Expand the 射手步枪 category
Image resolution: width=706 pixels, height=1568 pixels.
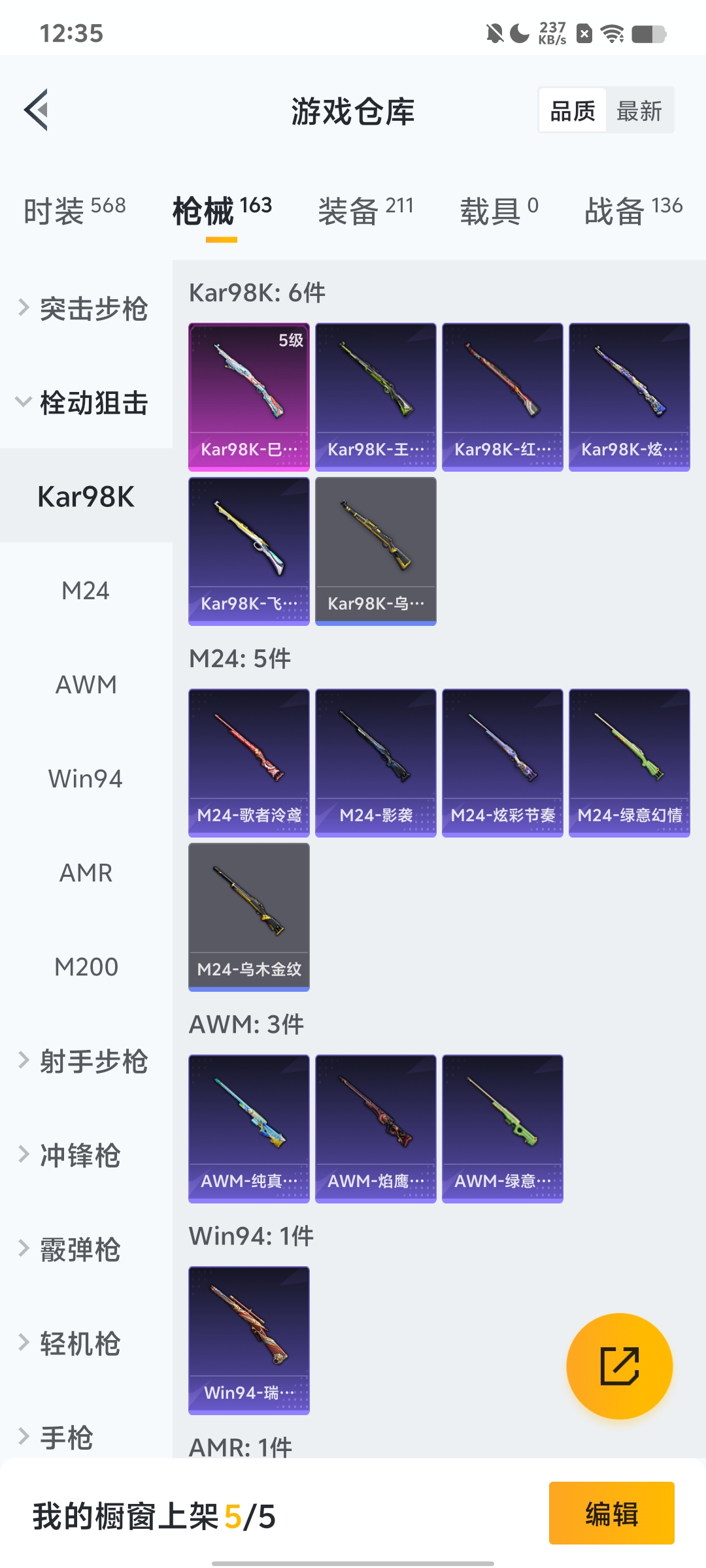[x=85, y=1061]
